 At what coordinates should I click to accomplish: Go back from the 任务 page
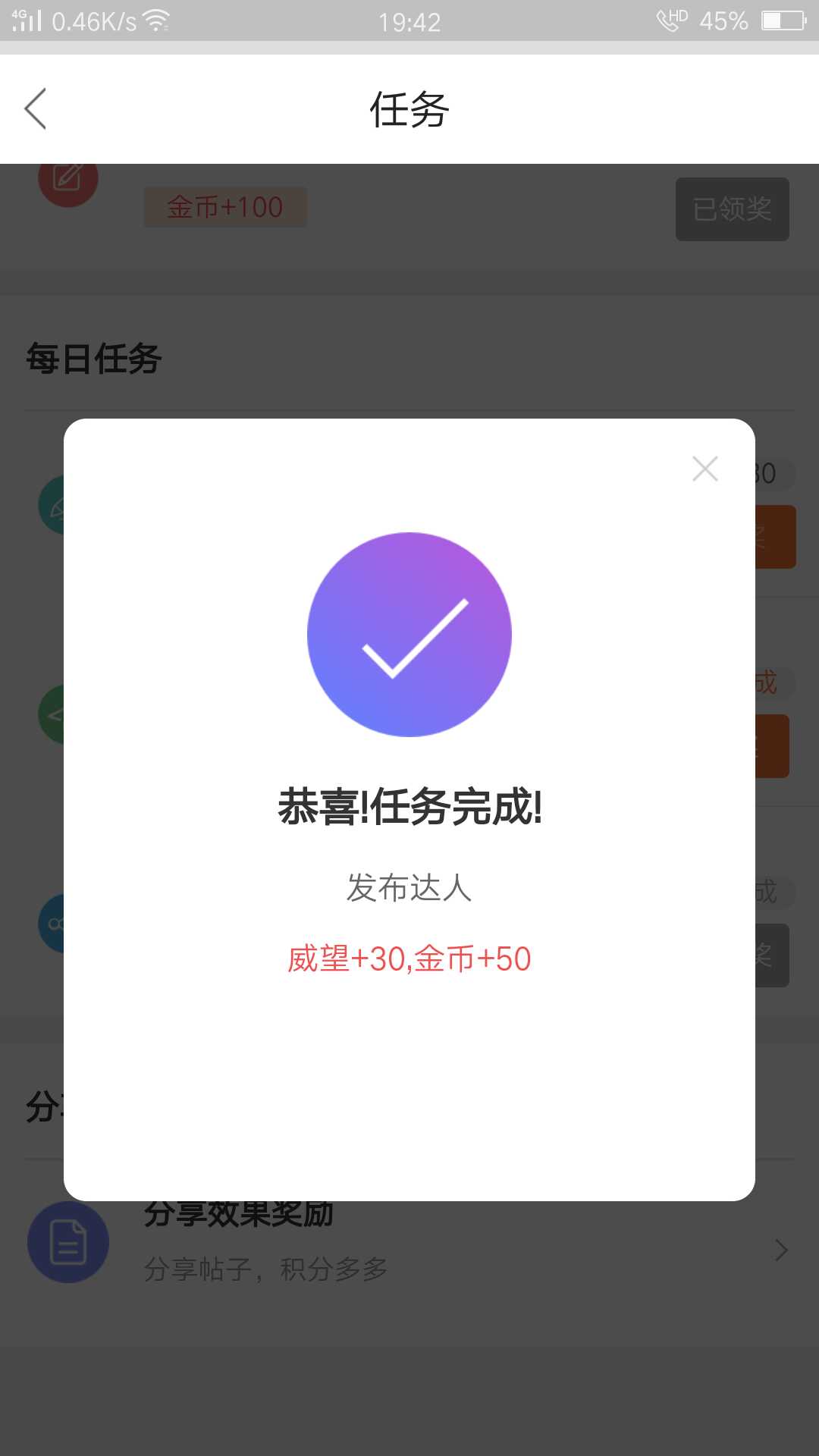click(36, 108)
